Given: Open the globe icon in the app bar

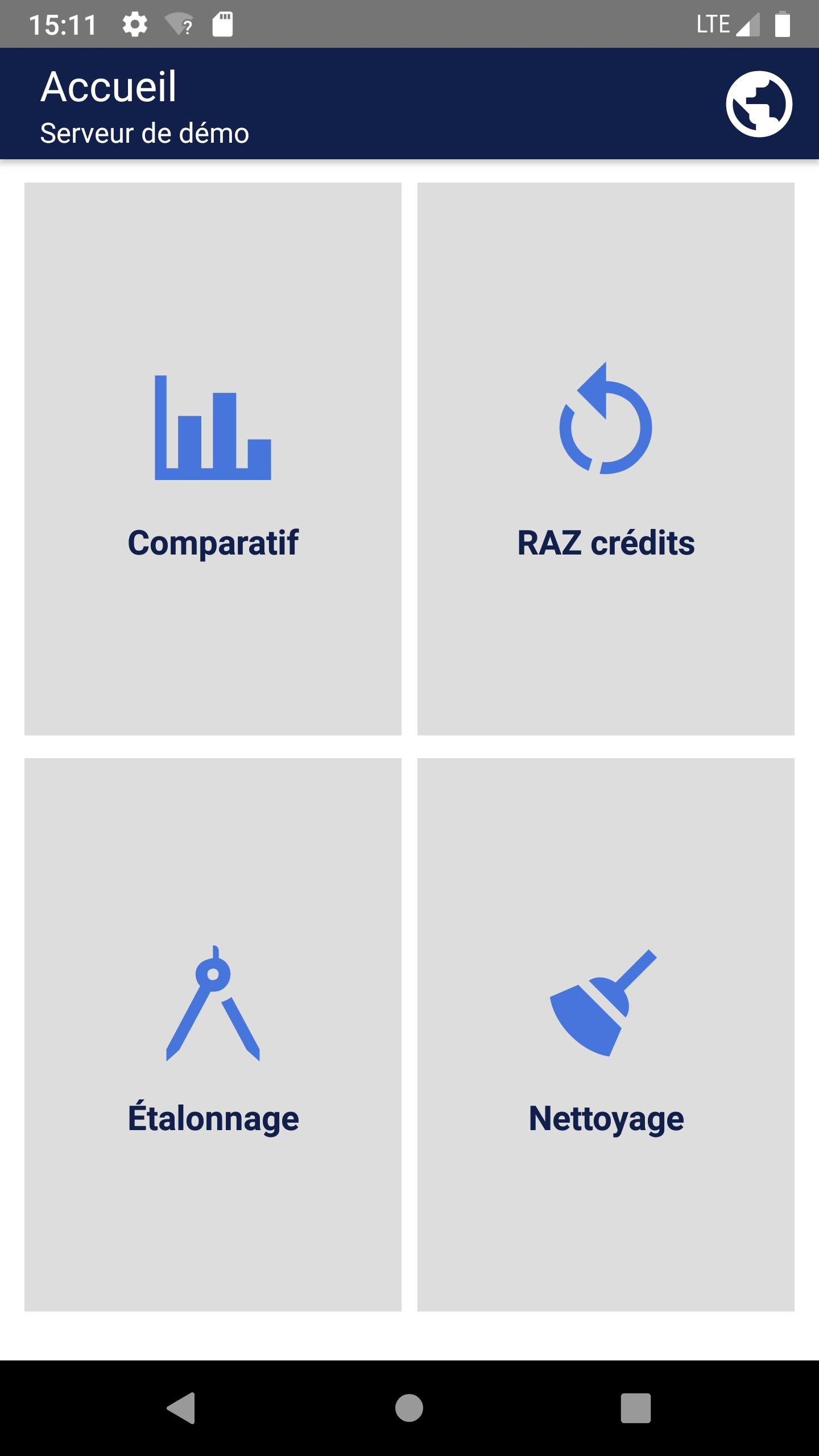Looking at the screenshot, I should tap(759, 104).
